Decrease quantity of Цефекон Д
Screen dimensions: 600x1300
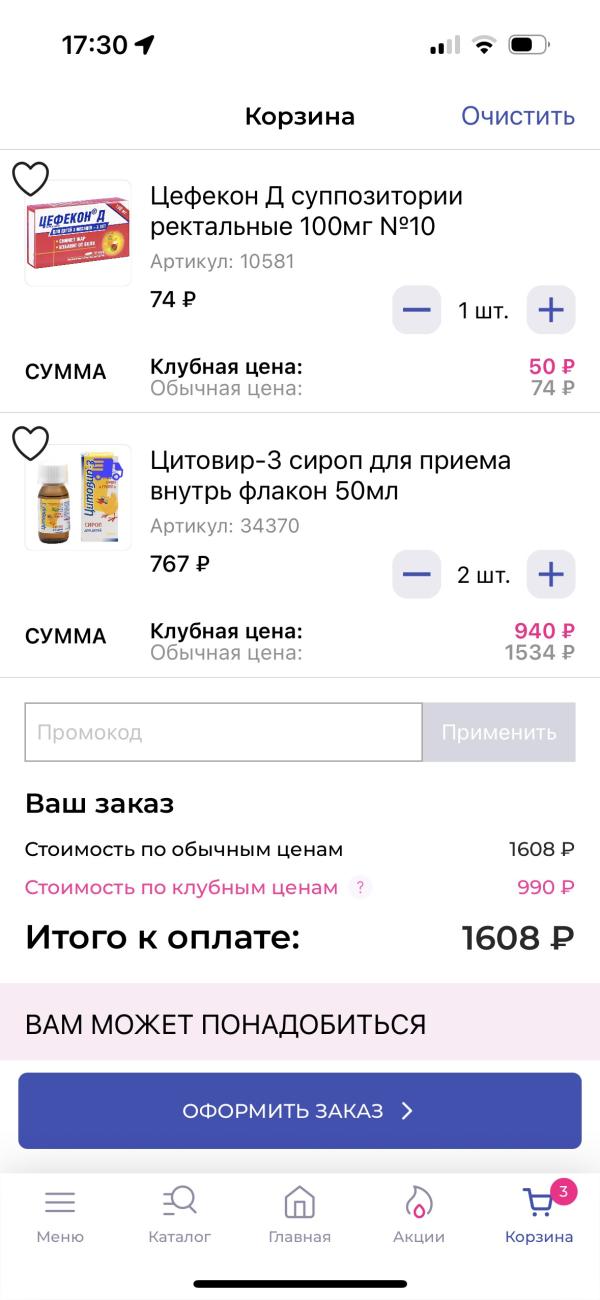[416, 310]
